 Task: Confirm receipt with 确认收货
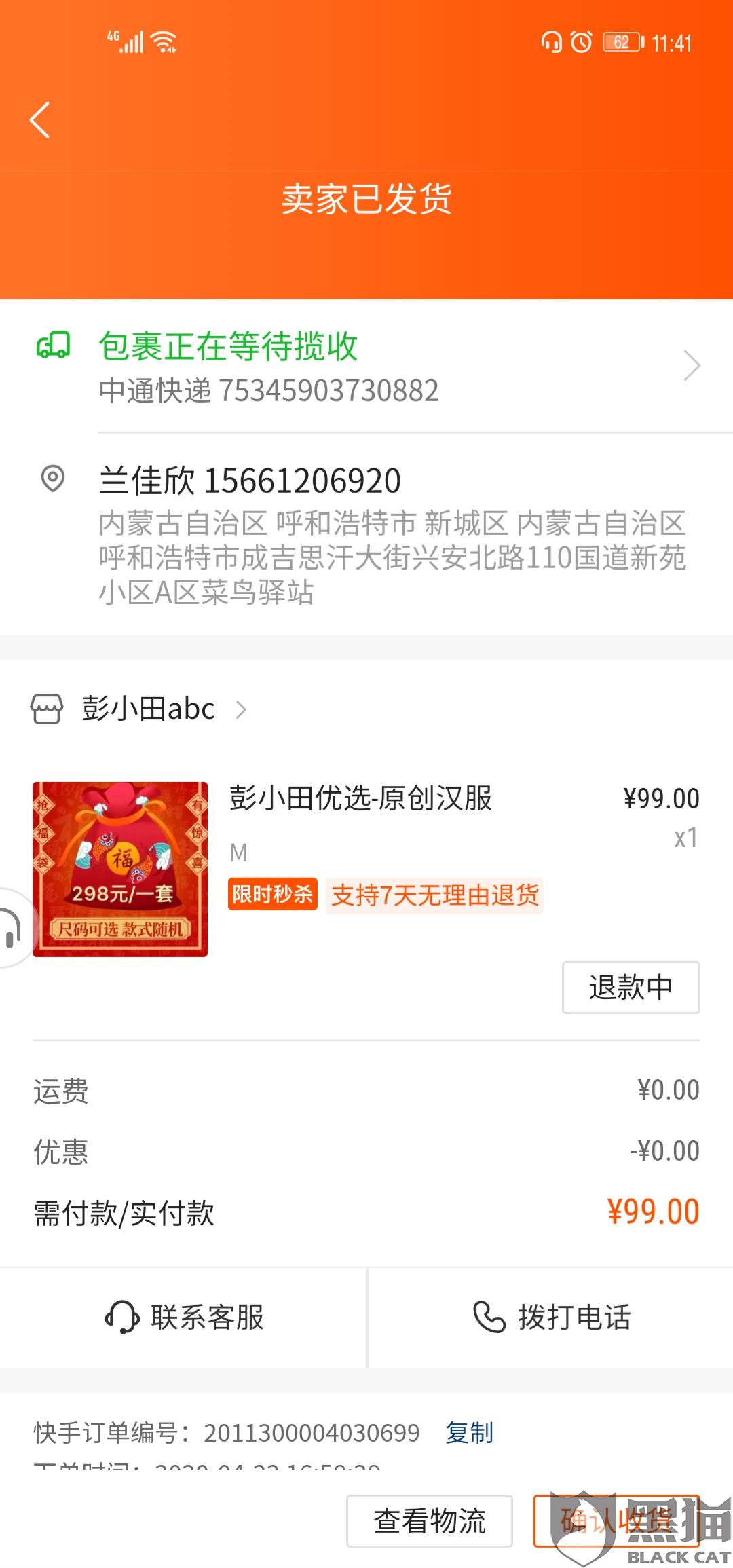(x=616, y=1521)
